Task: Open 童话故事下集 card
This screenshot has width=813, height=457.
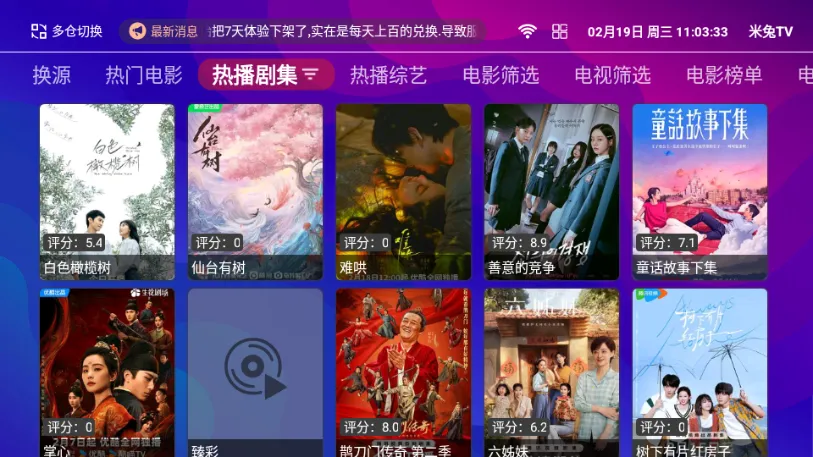Action: (700, 191)
